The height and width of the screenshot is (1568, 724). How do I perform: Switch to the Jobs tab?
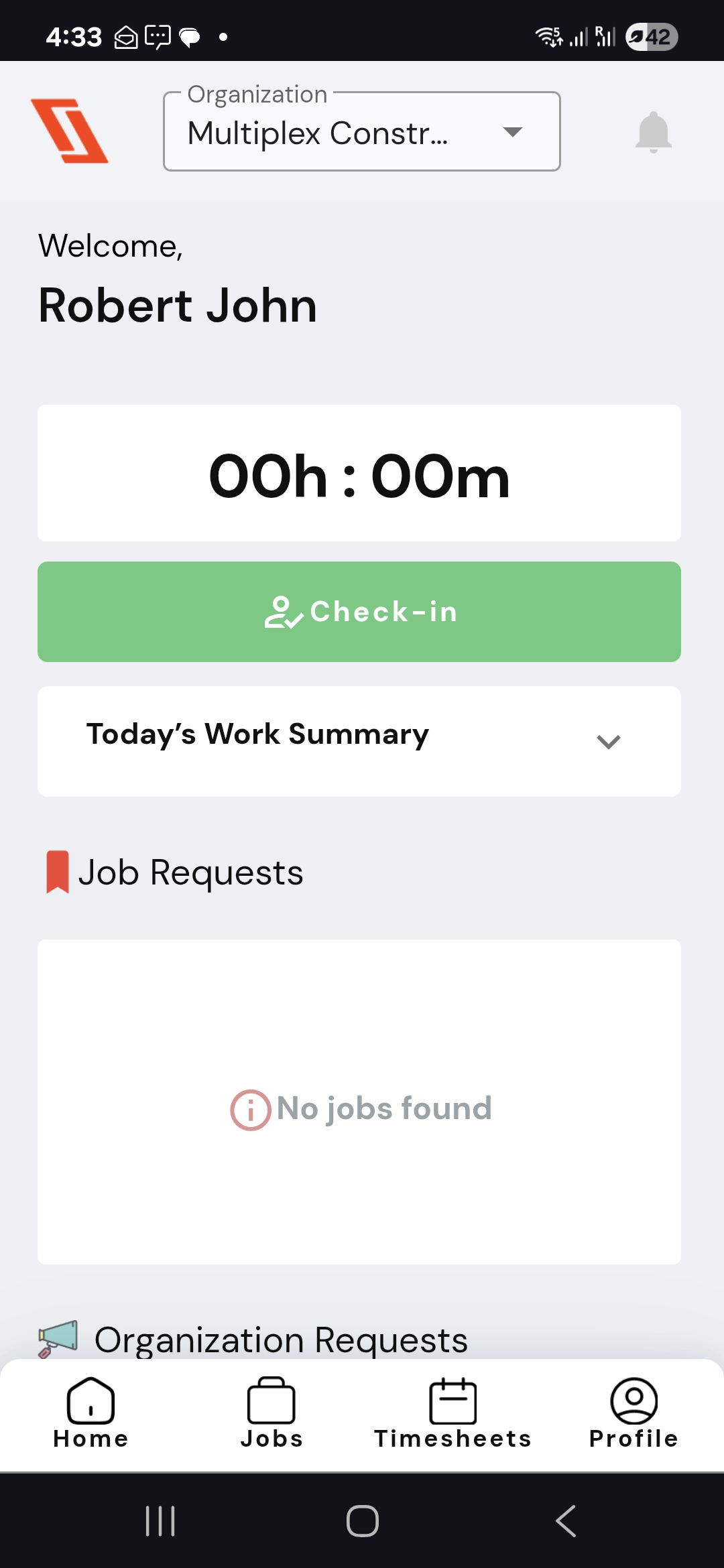pyautogui.click(x=271, y=1413)
